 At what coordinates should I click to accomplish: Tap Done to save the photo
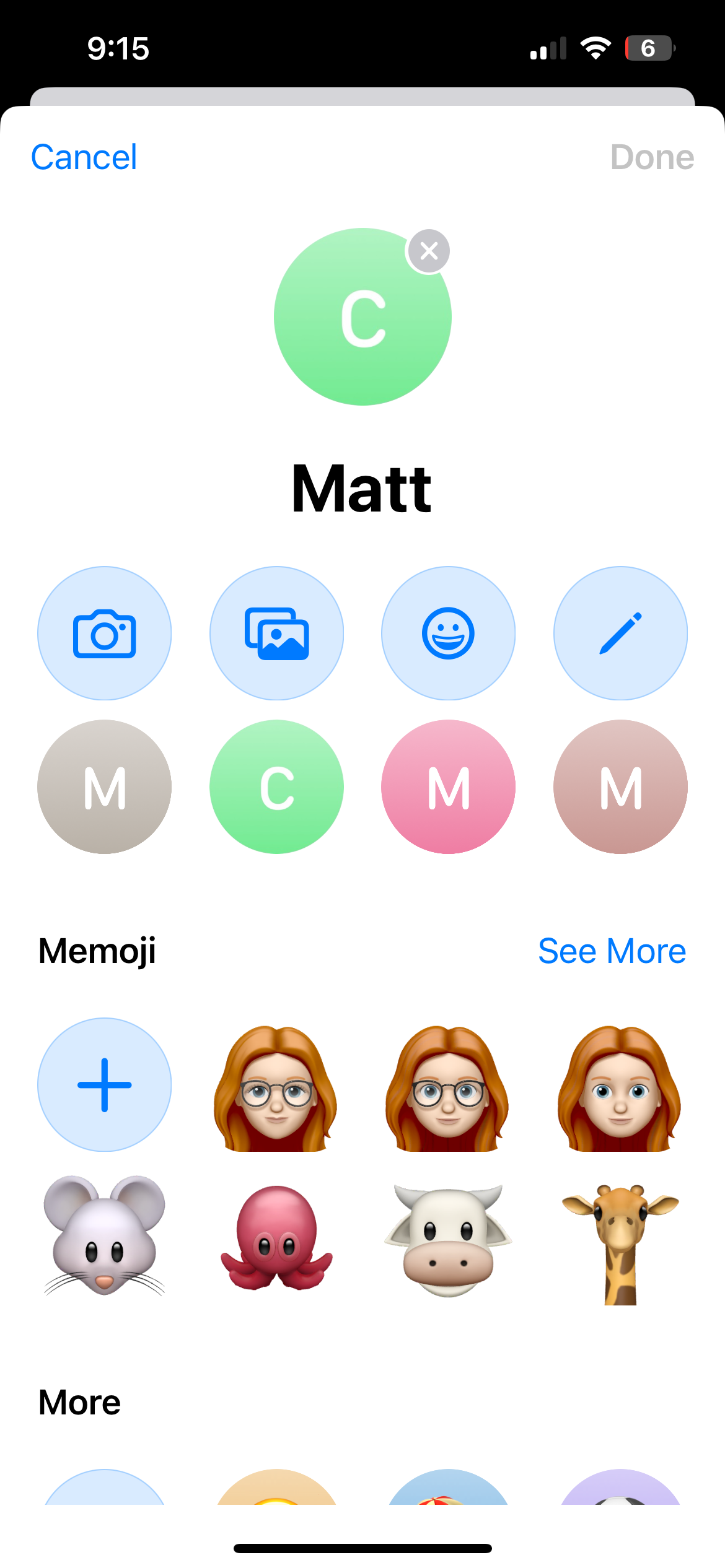click(x=652, y=157)
